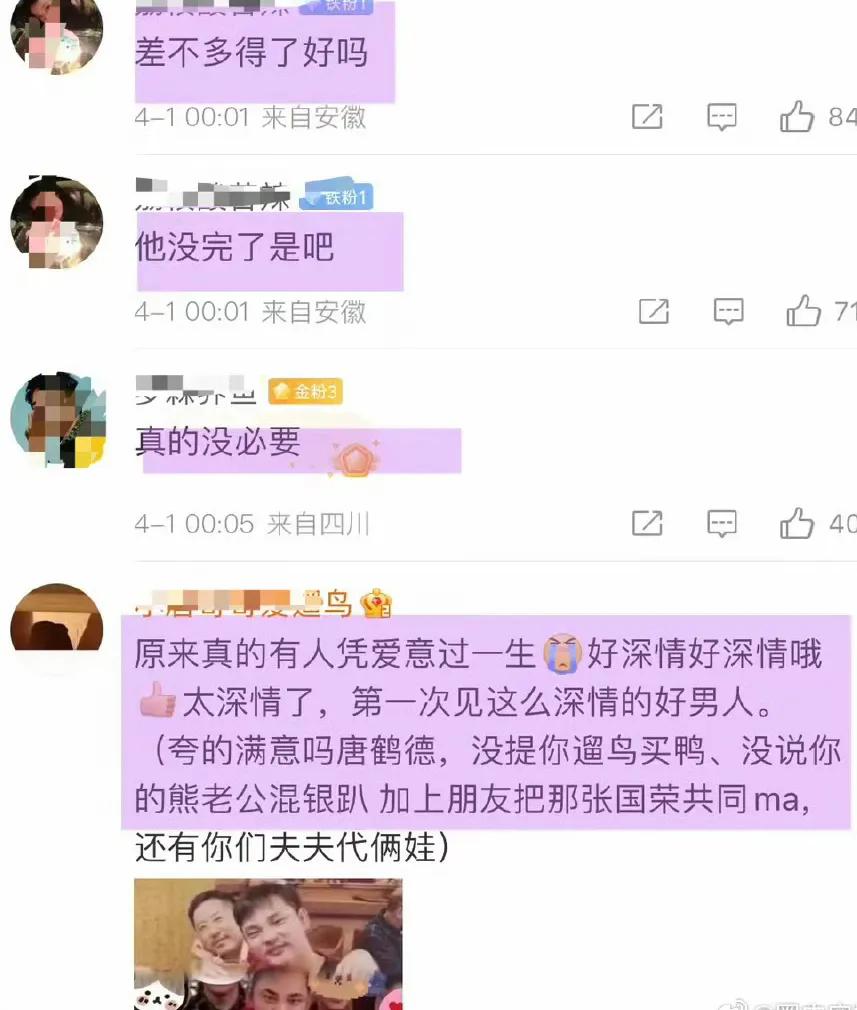Image resolution: width=857 pixels, height=1010 pixels.
Task: Like the comment "真的没必要"
Action: click(797, 523)
